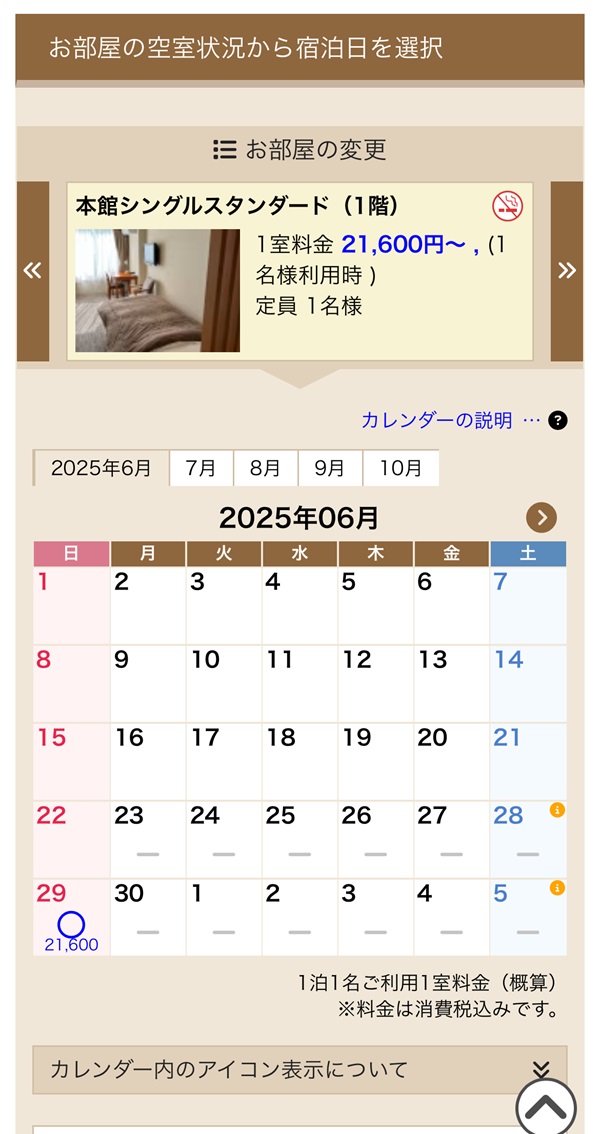Switch to the 10月 month tab
The image size is (600, 1134).
click(x=401, y=468)
